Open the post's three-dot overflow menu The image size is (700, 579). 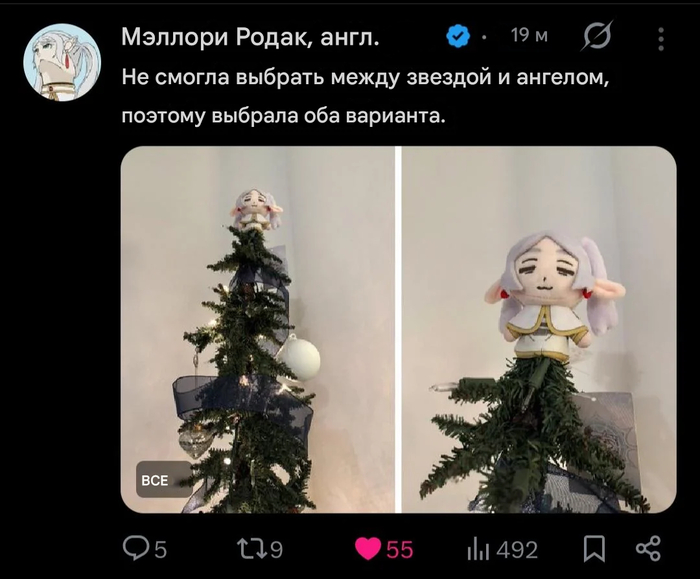tap(661, 39)
